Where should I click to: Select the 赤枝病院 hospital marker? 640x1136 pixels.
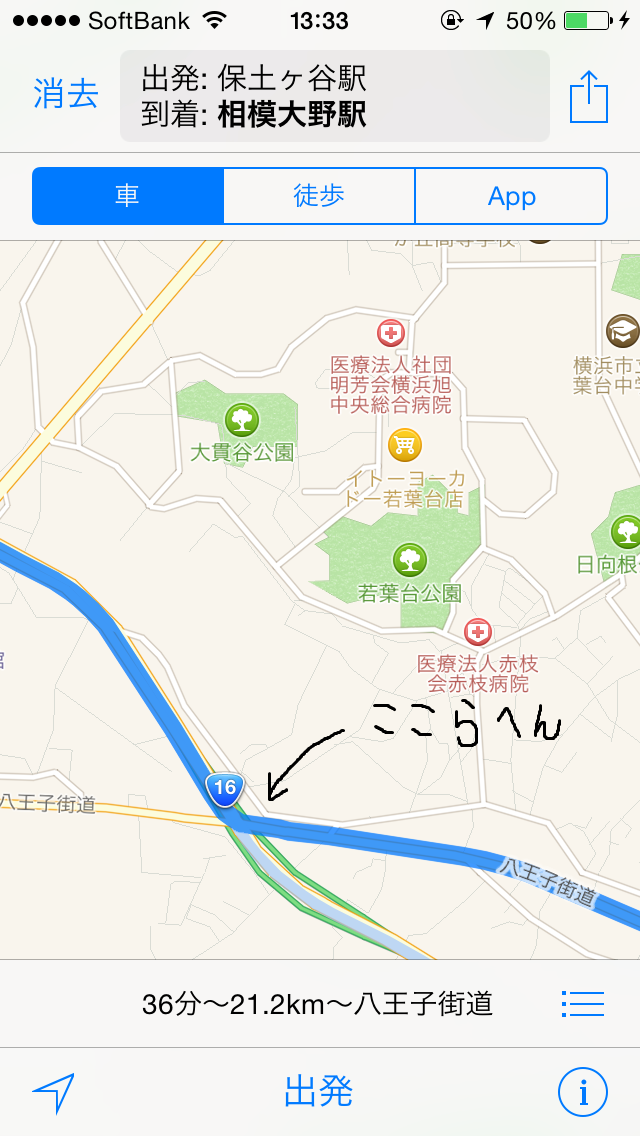[x=478, y=632]
